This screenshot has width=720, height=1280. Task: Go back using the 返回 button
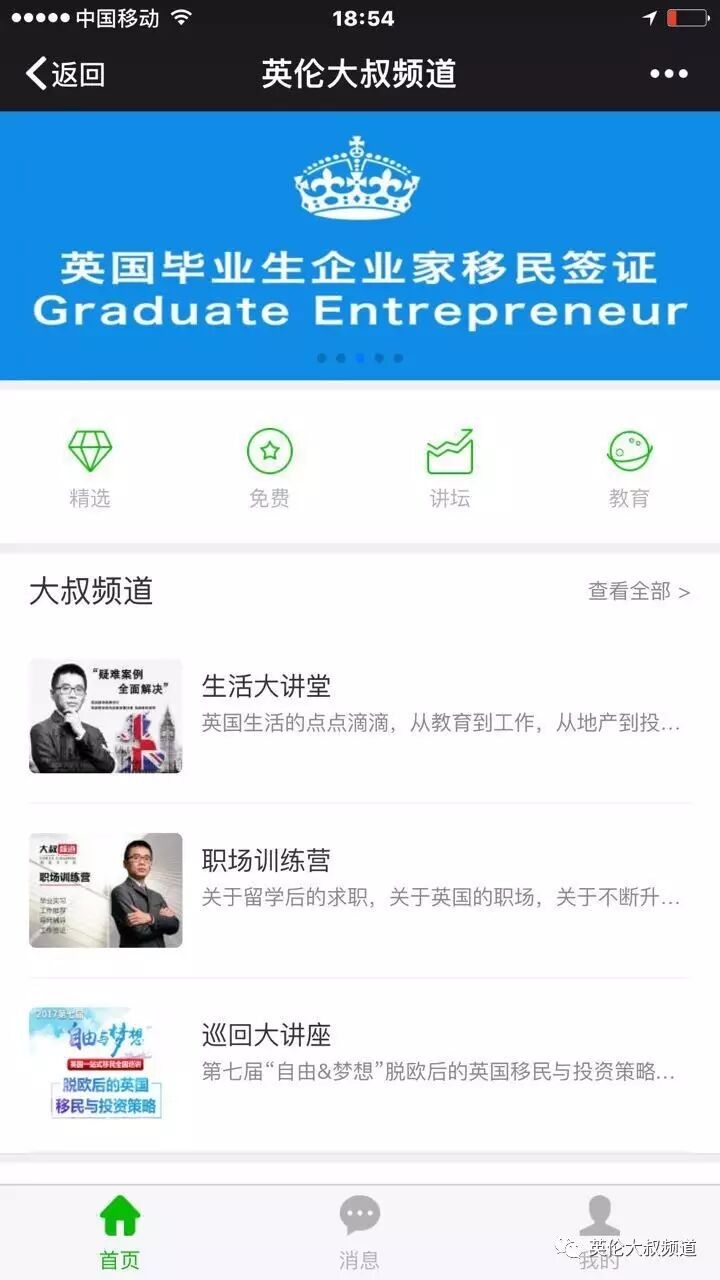66,74
